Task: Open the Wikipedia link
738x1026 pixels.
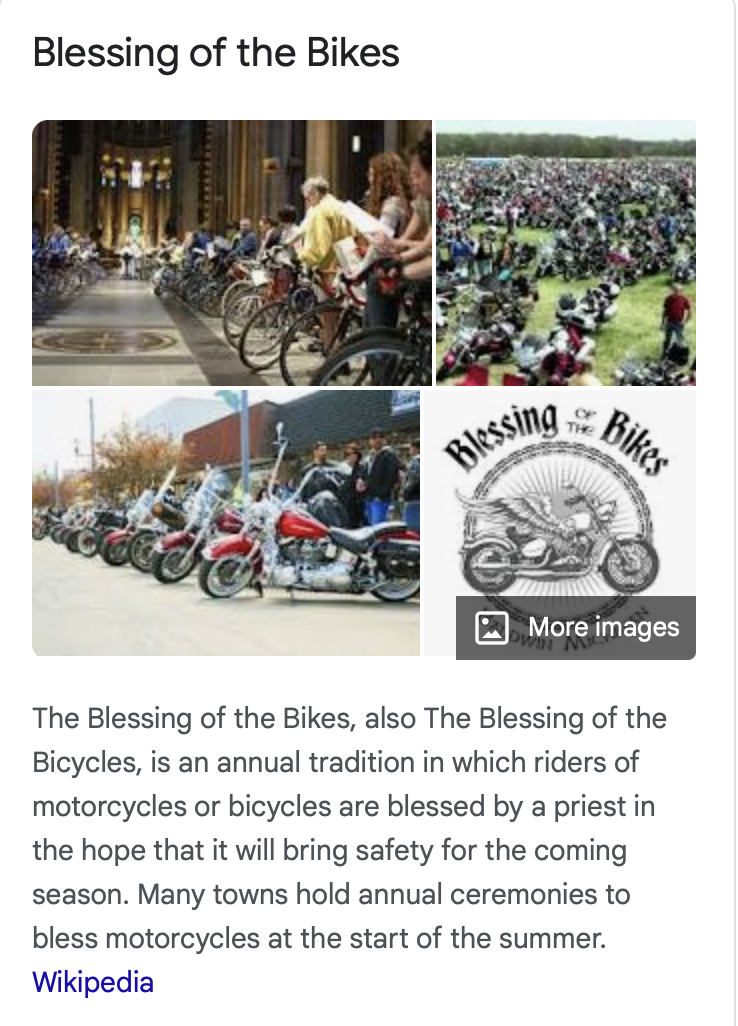Action: pos(93,982)
